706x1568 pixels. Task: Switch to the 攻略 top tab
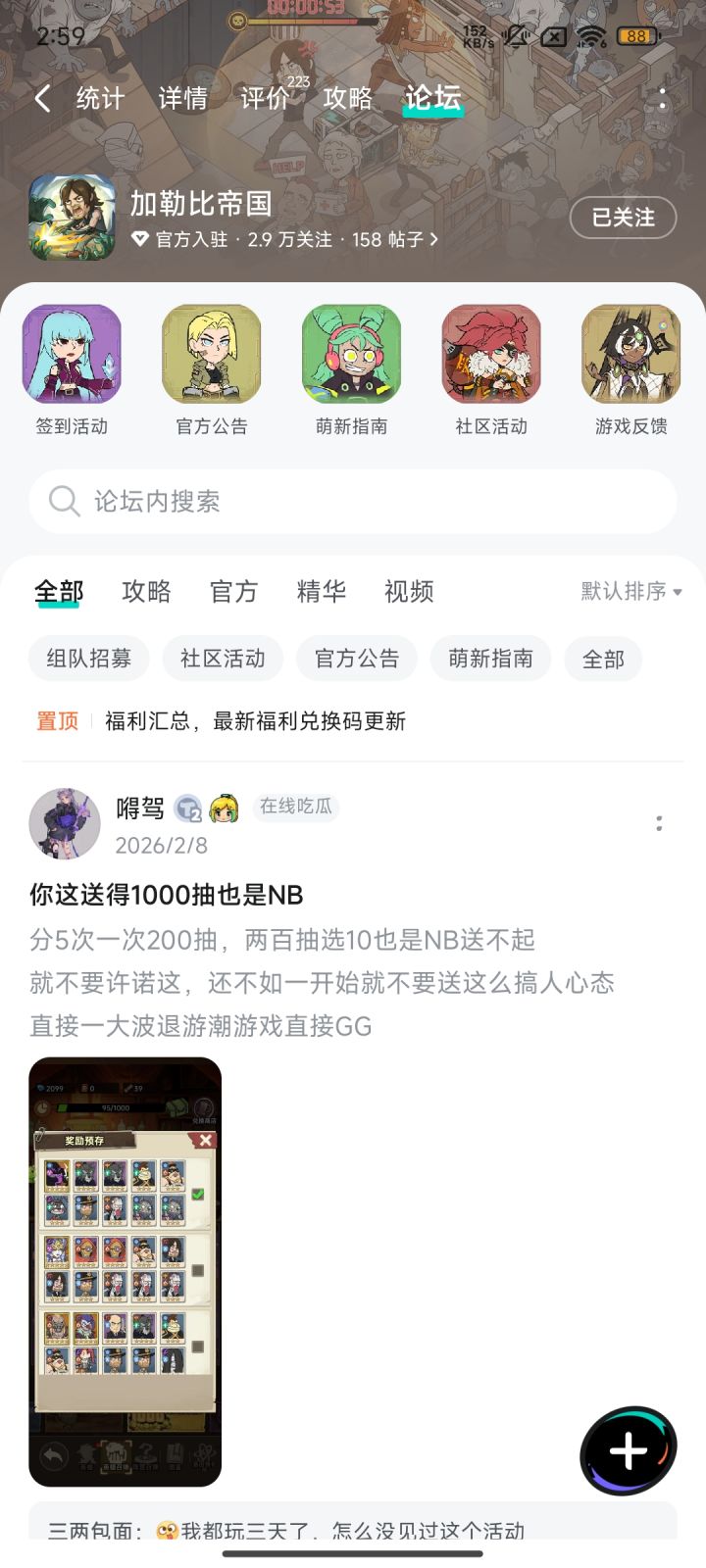pyautogui.click(x=347, y=98)
